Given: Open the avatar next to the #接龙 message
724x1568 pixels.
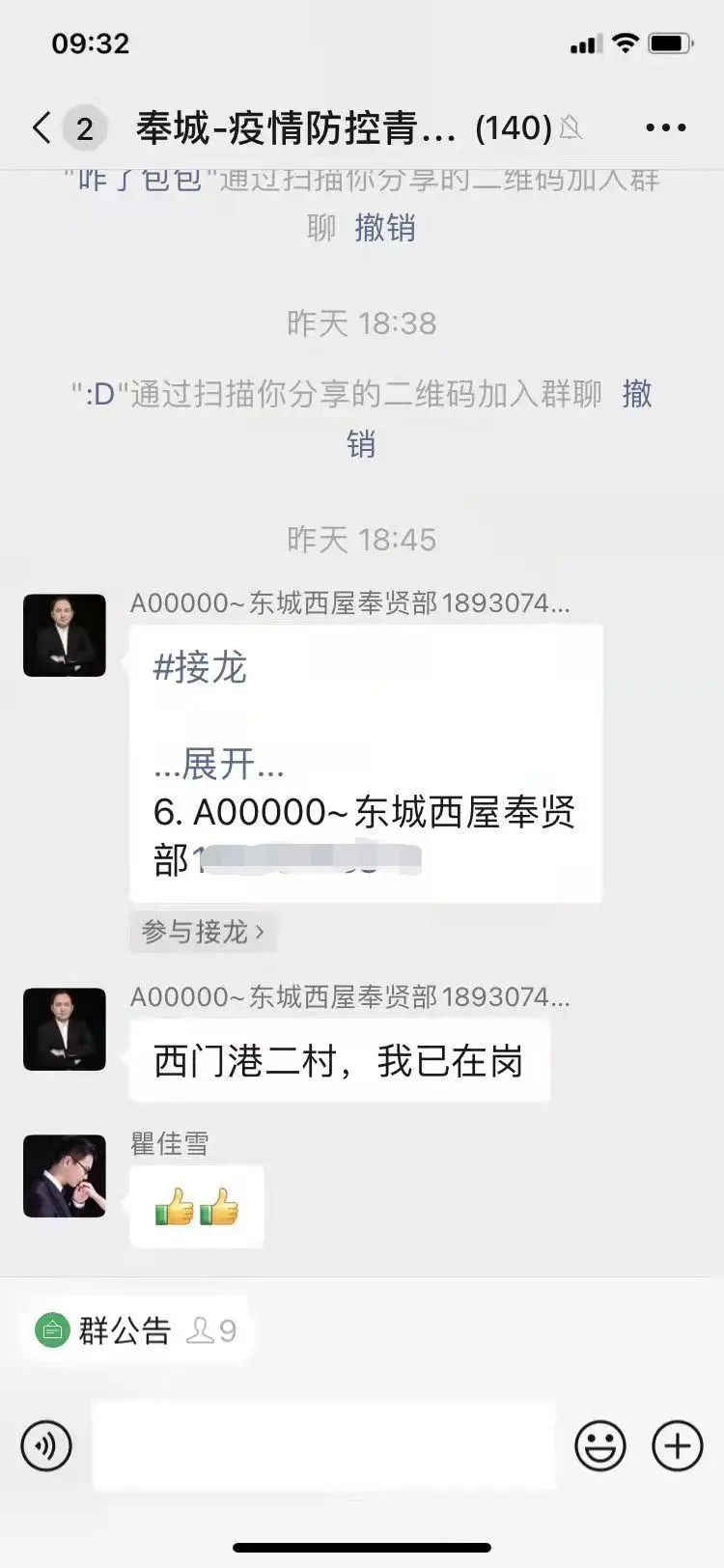Looking at the screenshot, I should 65,634.
